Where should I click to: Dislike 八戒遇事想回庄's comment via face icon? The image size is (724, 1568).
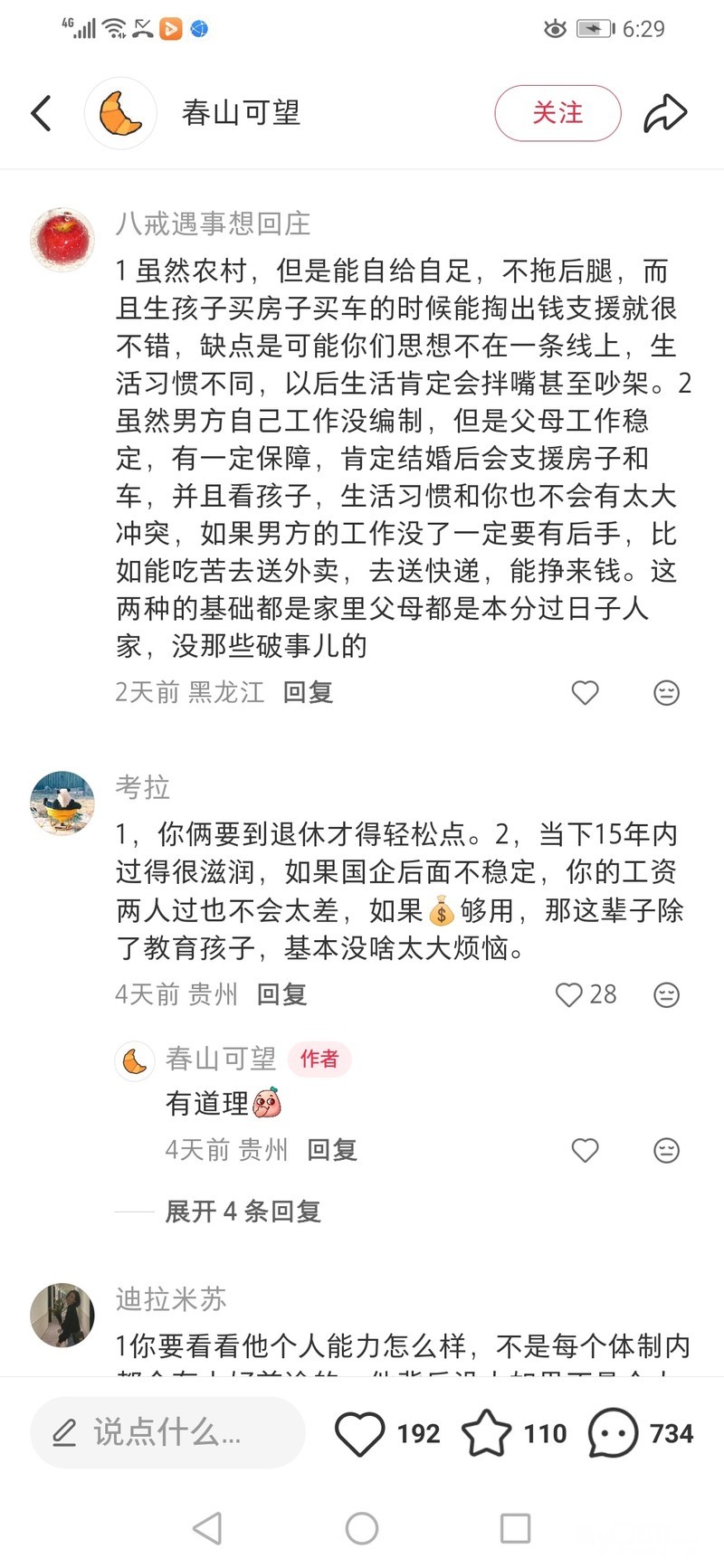click(666, 693)
